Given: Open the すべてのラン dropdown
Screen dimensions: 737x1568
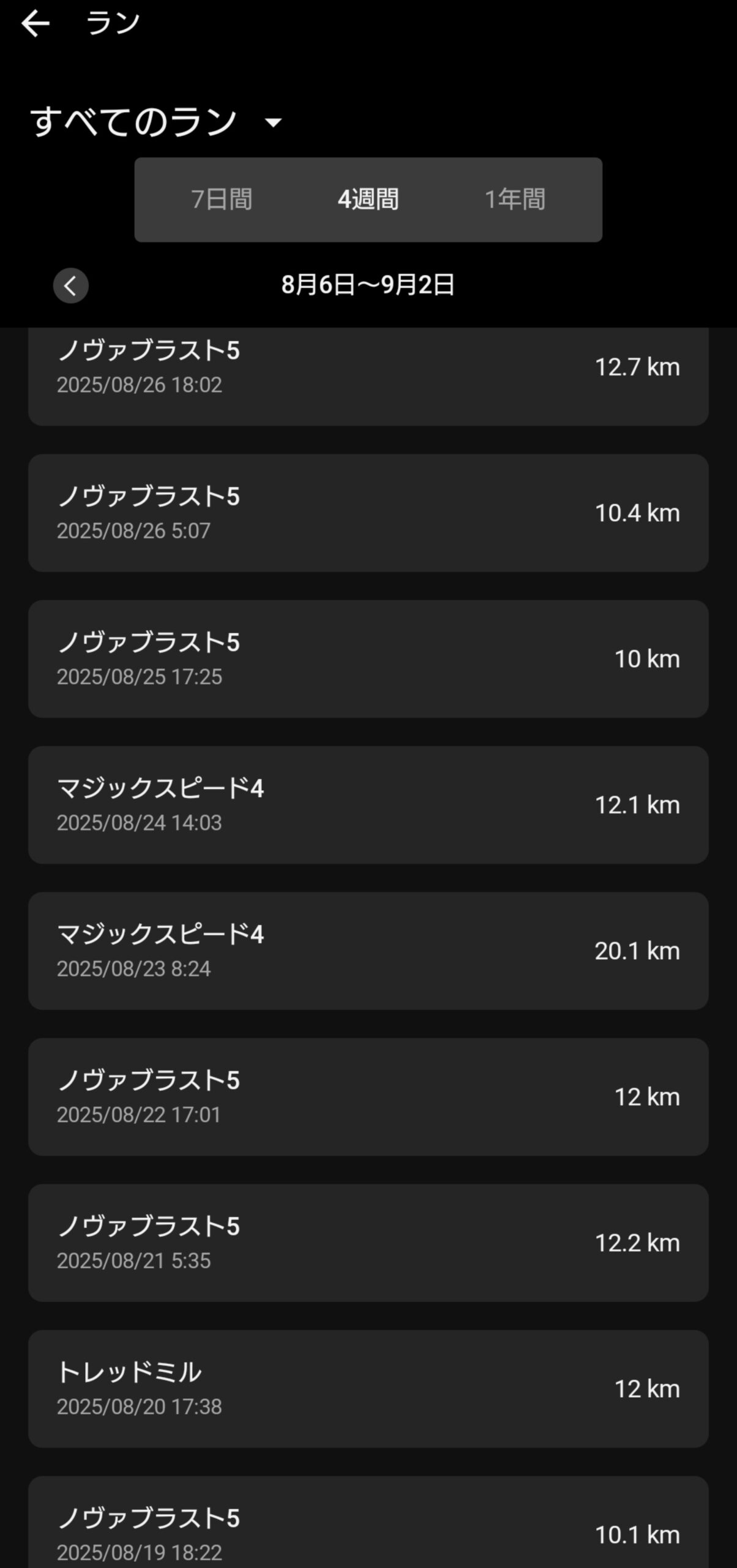Looking at the screenshot, I should [157, 121].
